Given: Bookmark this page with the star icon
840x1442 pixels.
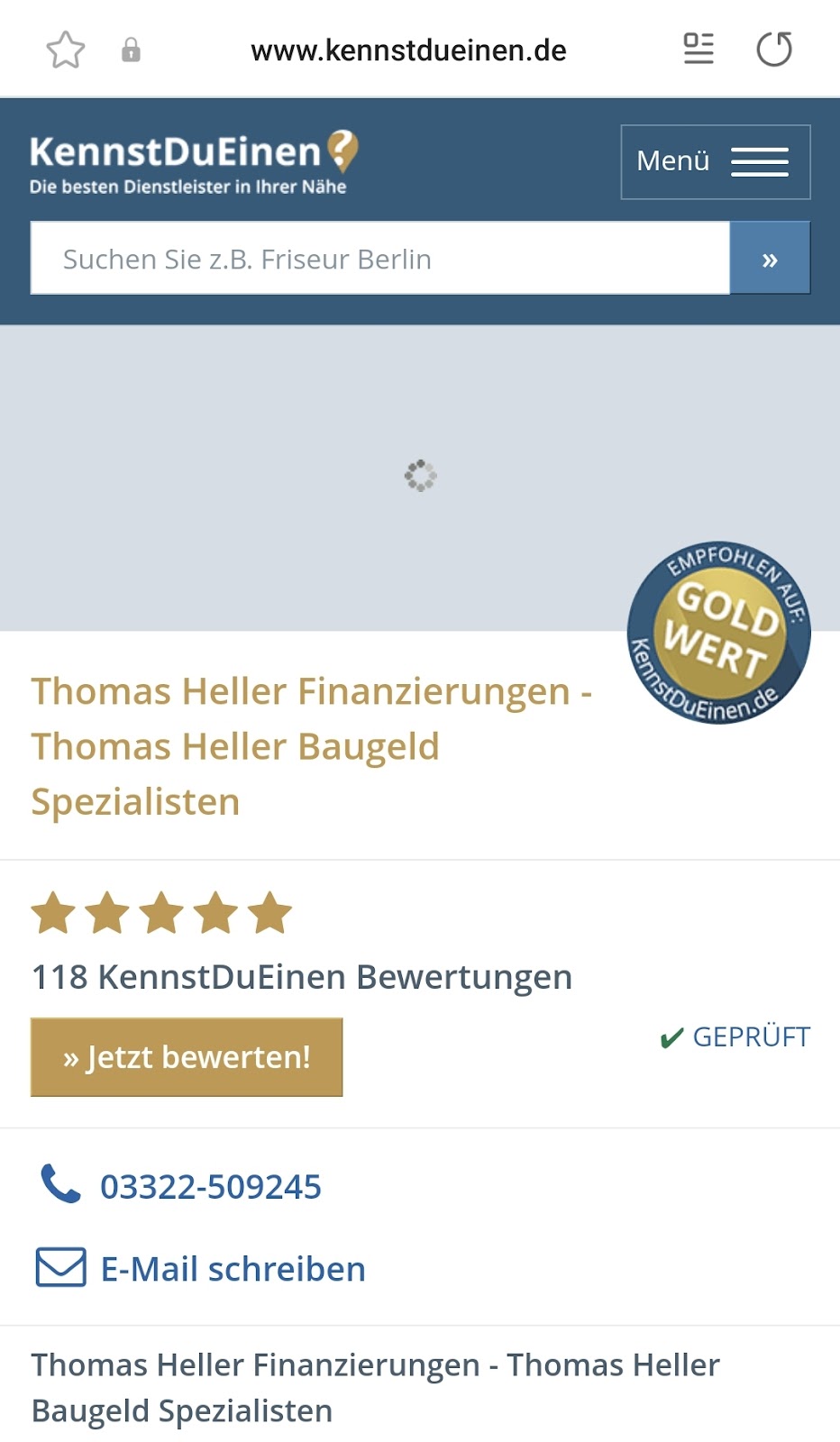Looking at the screenshot, I should [x=66, y=50].
